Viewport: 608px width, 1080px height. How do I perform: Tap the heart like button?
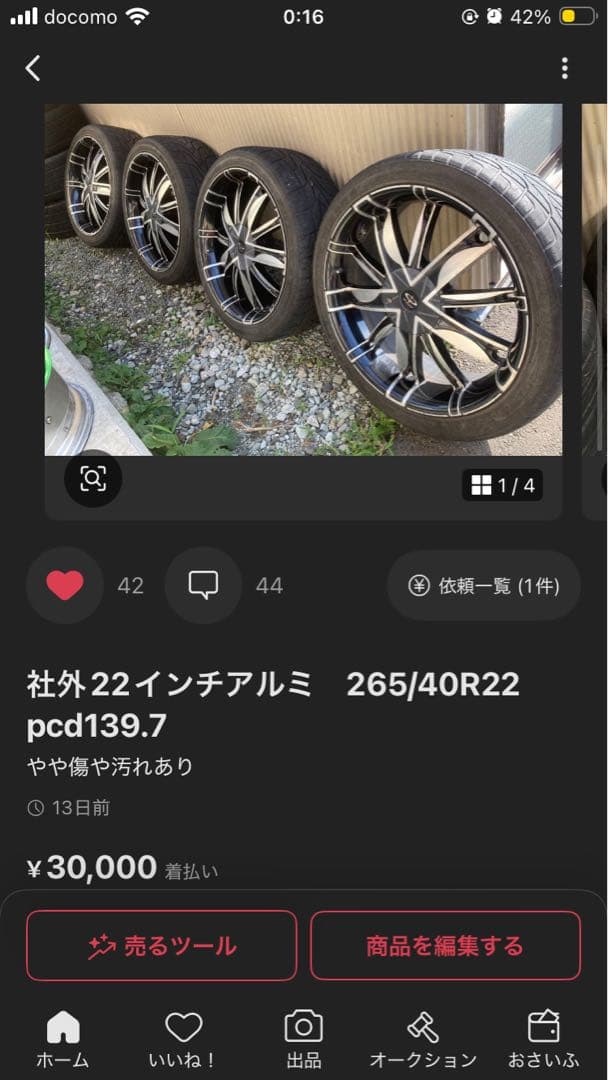tap(65, 585)
